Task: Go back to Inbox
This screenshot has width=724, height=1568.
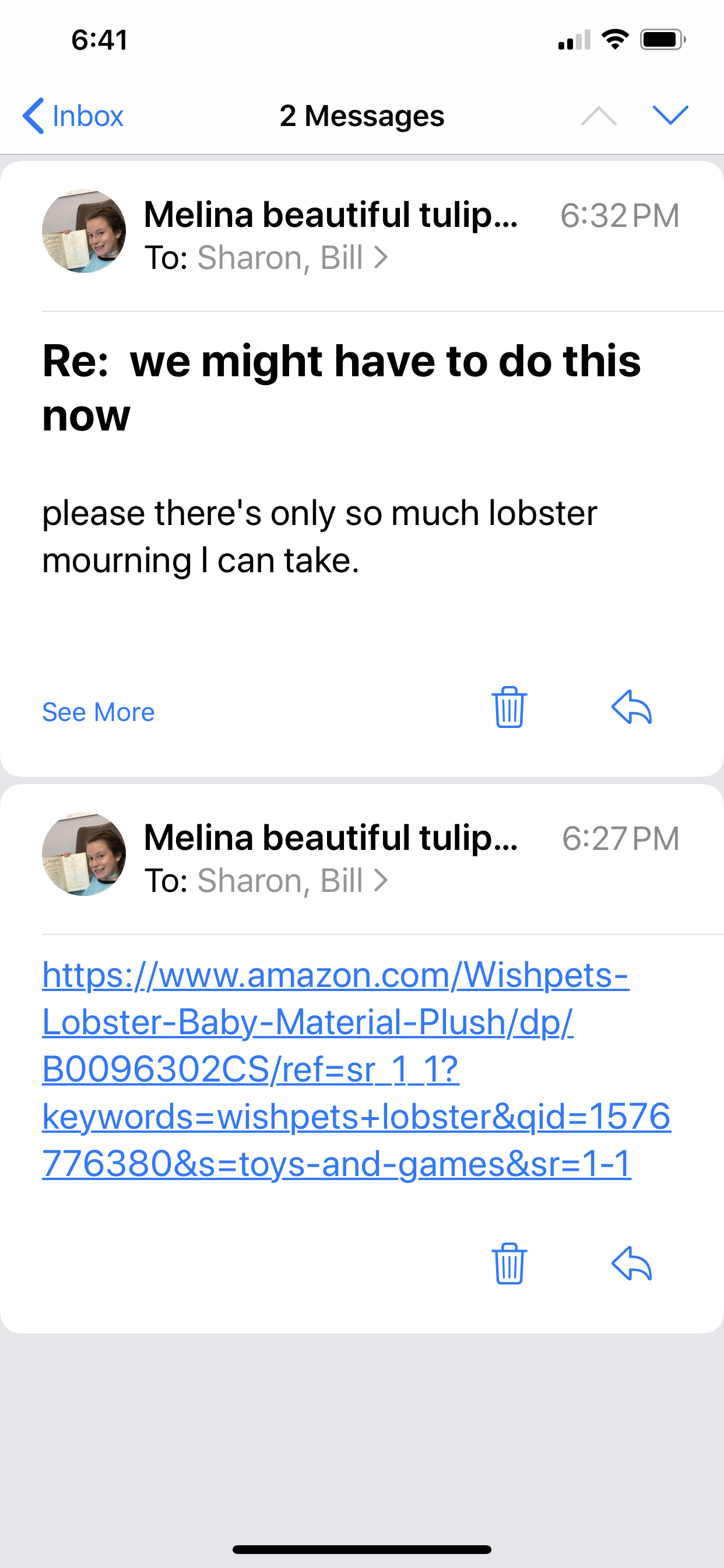Action: pos(73,116)
